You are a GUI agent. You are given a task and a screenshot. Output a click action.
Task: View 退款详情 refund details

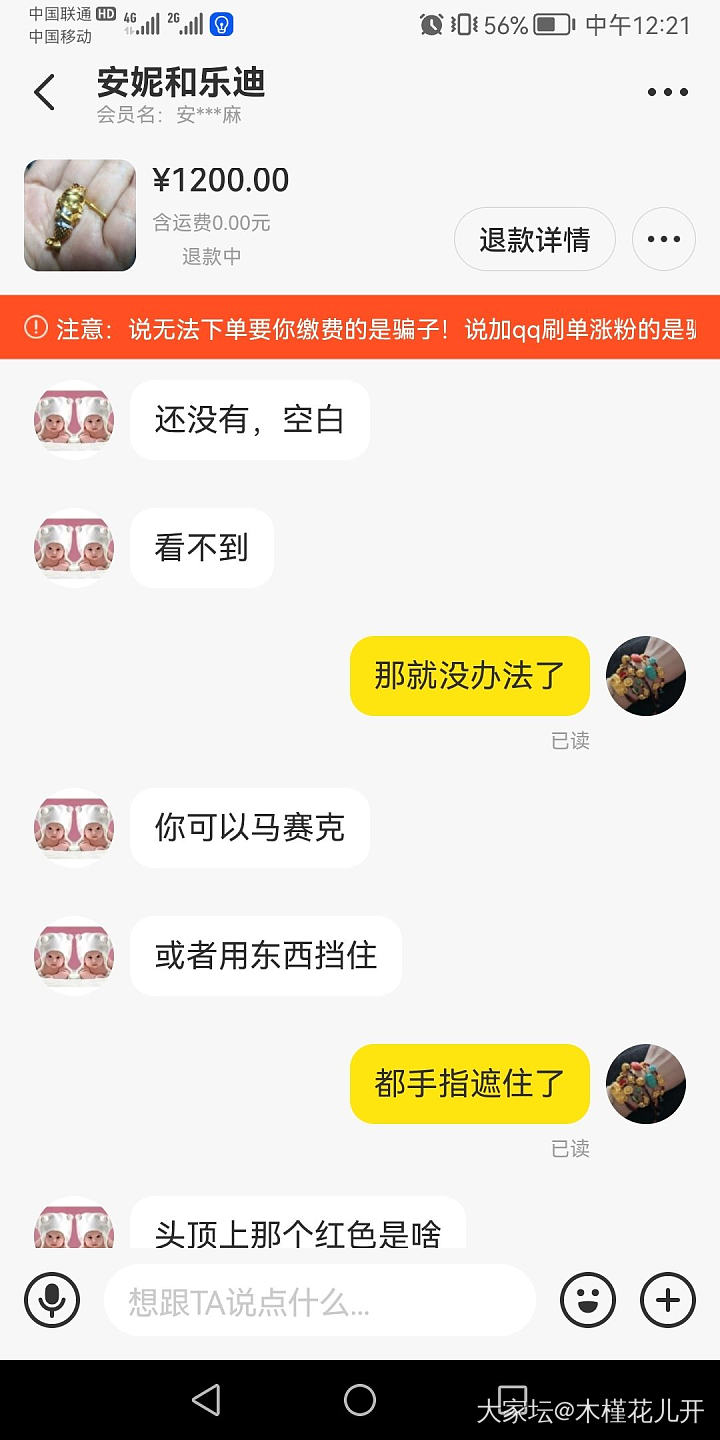[534, 240]
